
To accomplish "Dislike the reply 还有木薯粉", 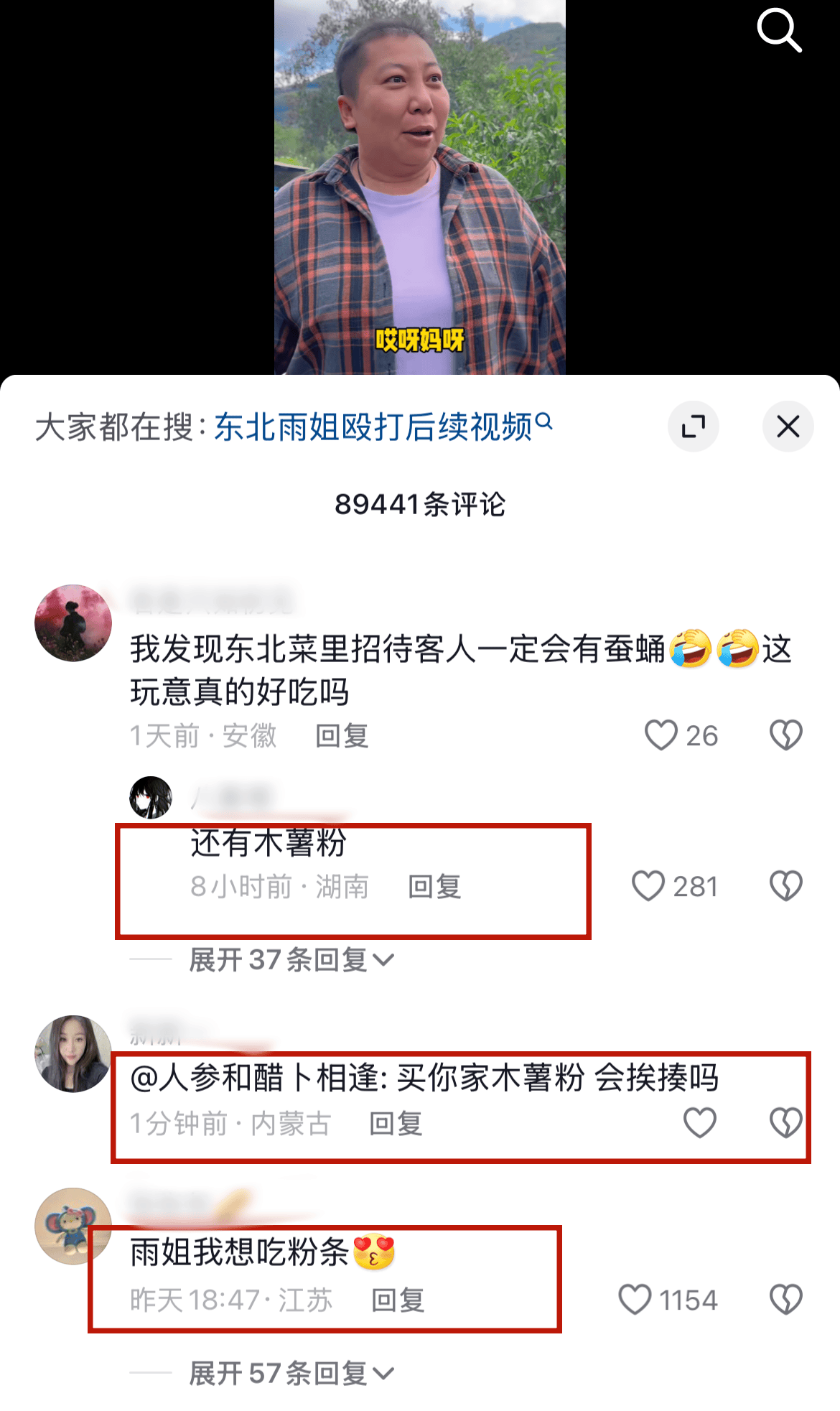I will pyautogui.click(x=786, y=886).
